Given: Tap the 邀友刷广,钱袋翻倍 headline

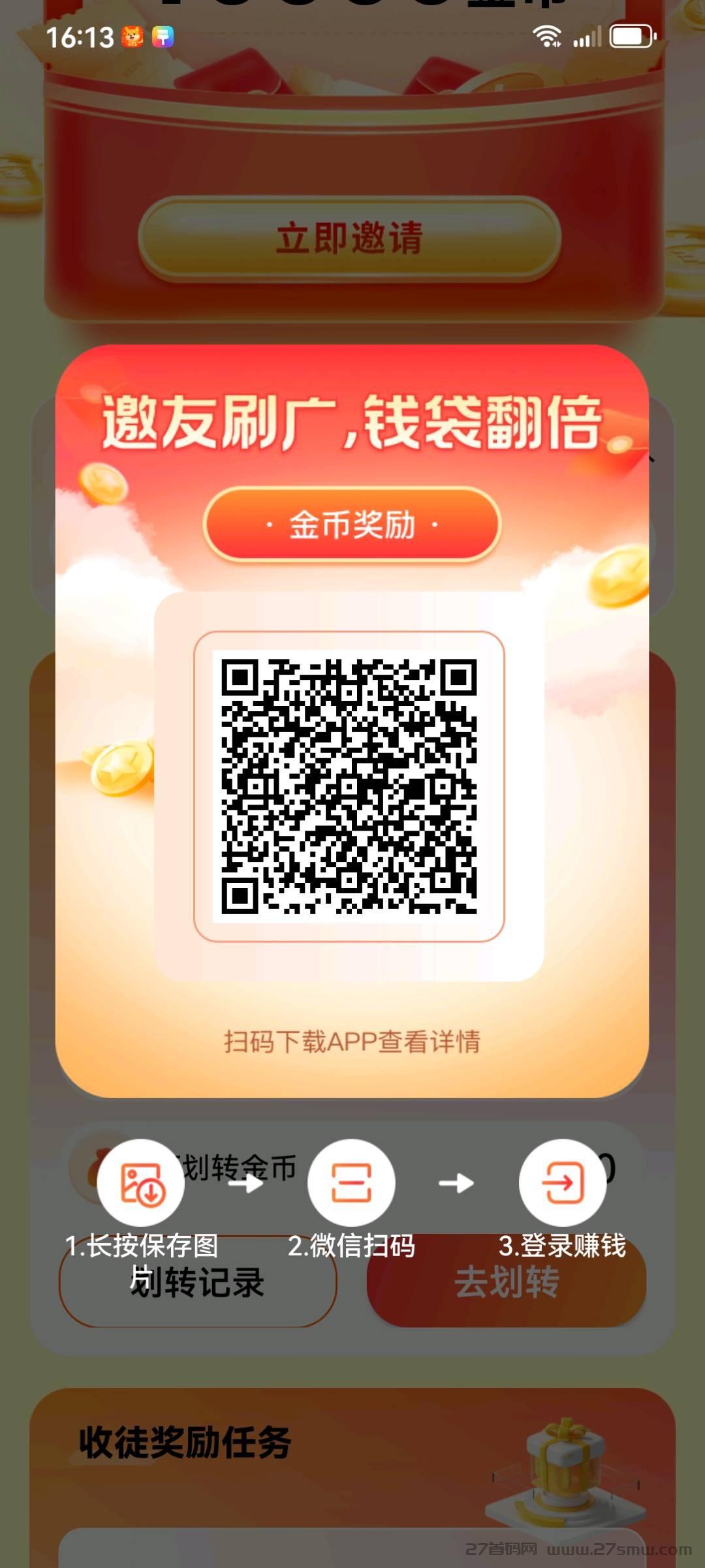Looking at the screenshot, I should tap(352, 423).
